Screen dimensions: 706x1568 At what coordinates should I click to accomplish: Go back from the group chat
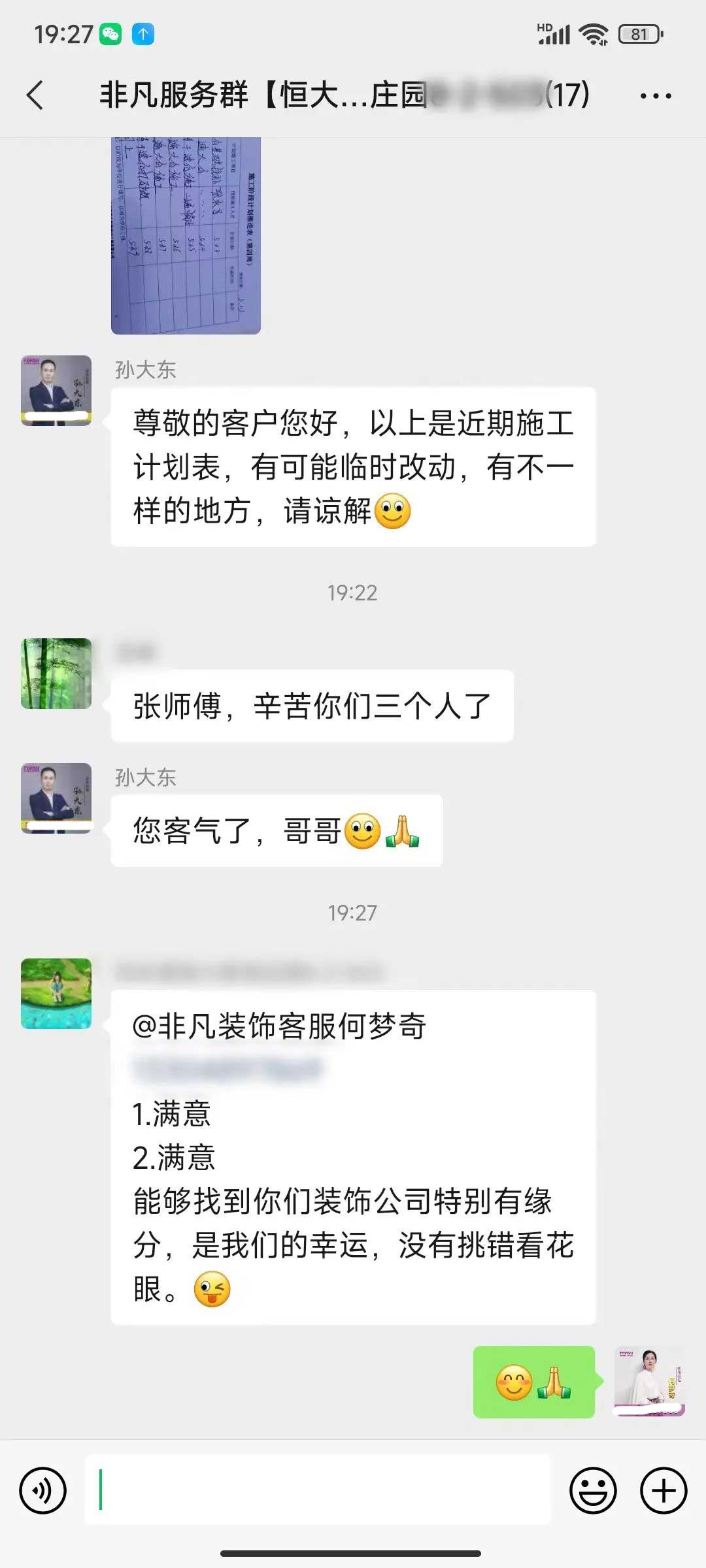tap(35, 95)
